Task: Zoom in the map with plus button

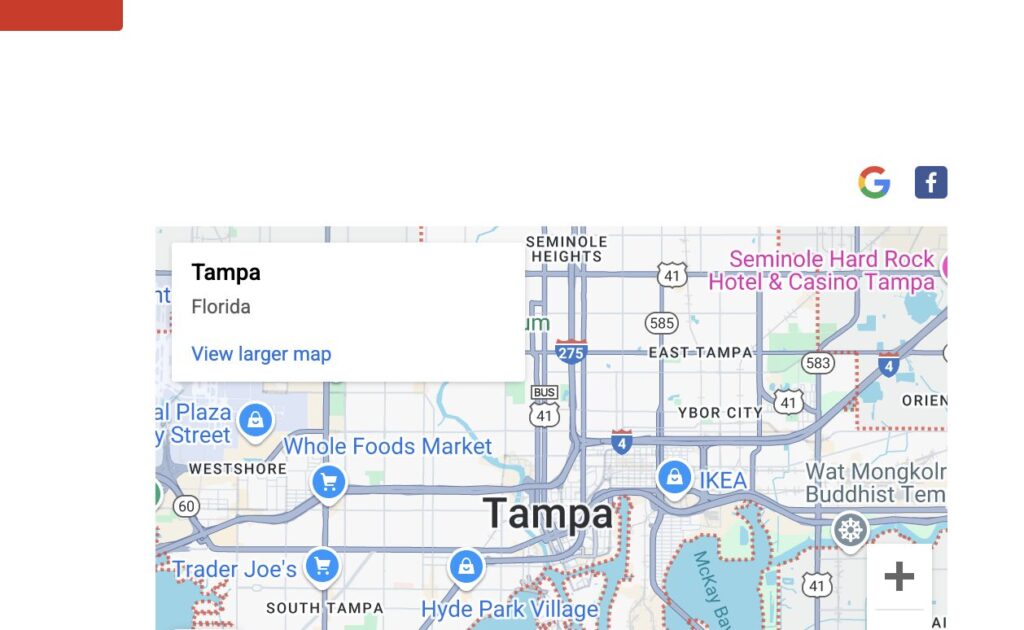Action: tap(899, 576)
